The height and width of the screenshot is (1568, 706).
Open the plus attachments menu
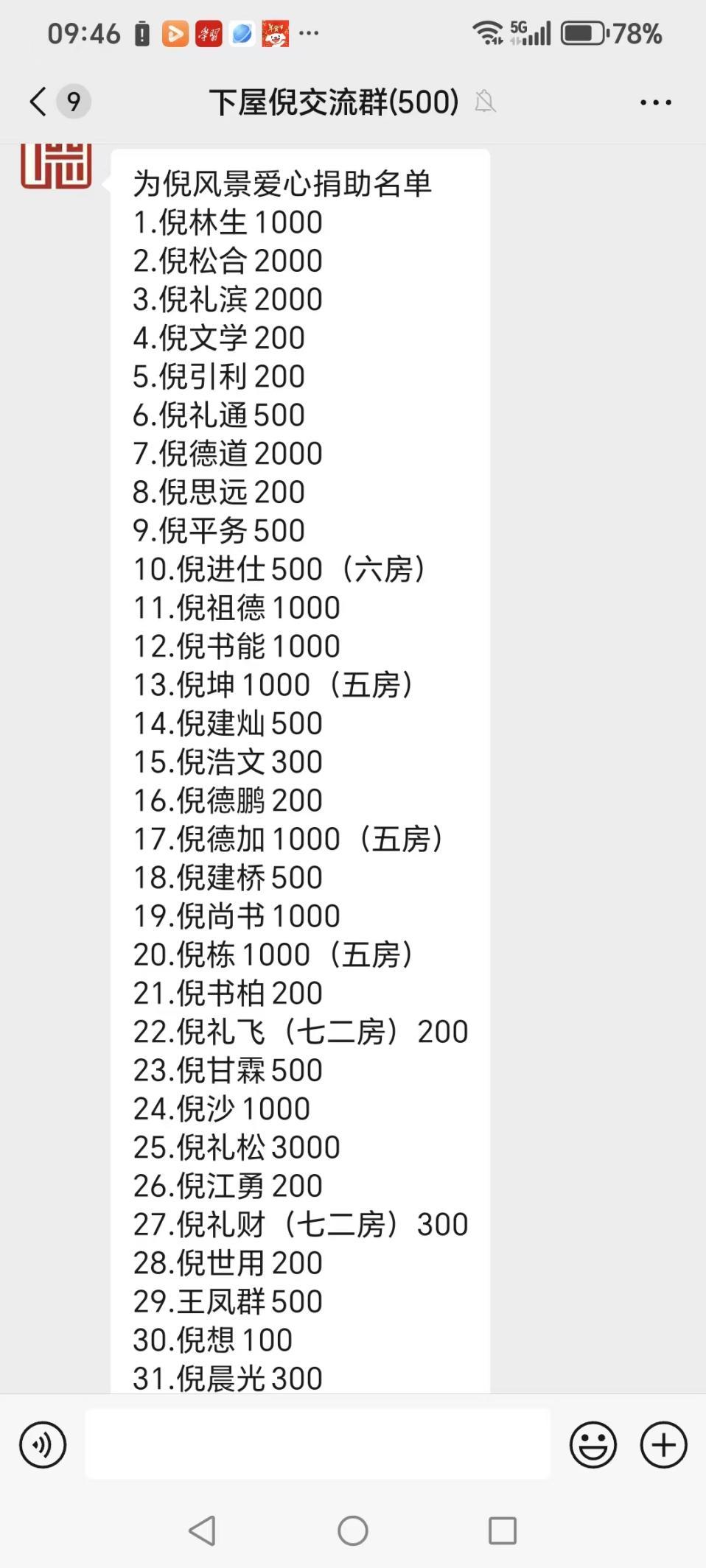[x=663, y=1444]
